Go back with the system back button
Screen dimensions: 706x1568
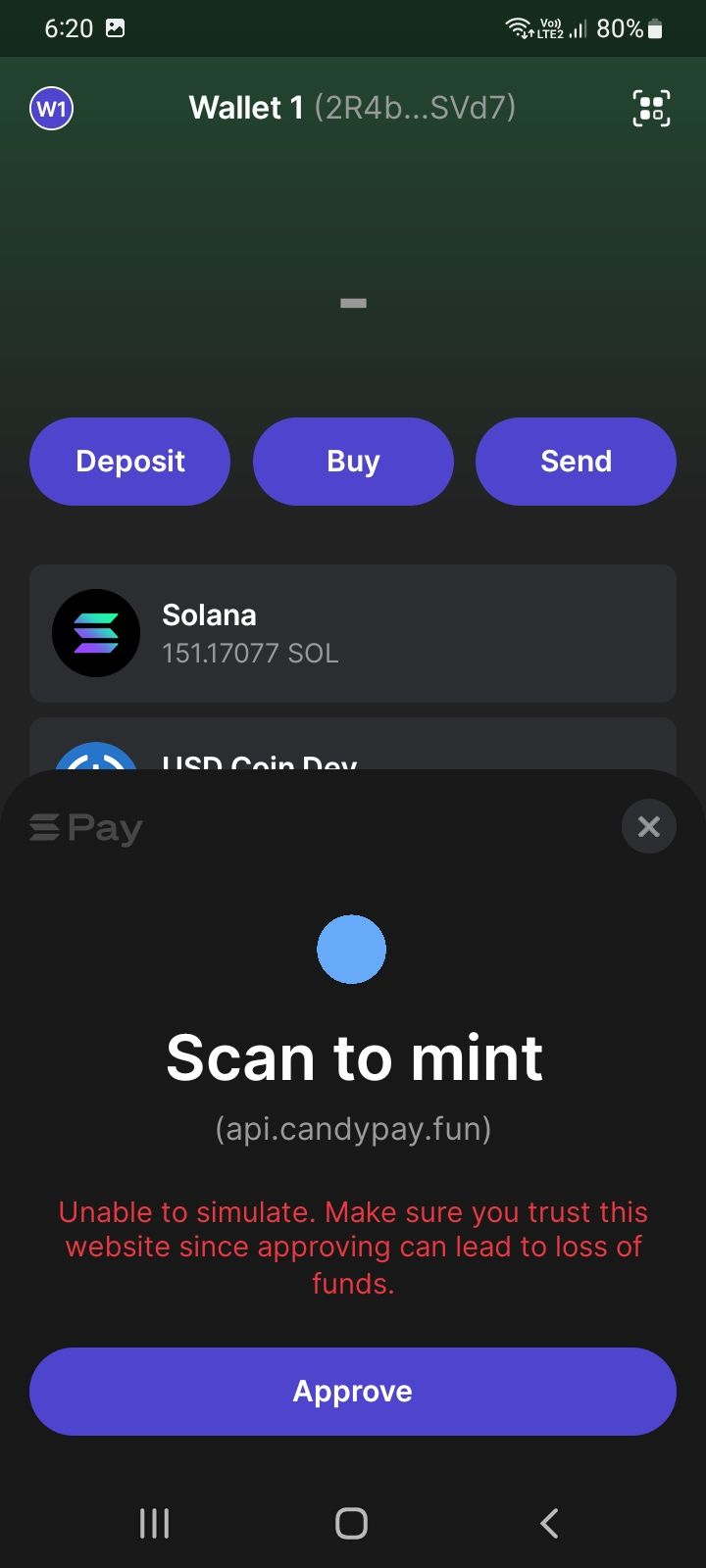coord(549,1523)
